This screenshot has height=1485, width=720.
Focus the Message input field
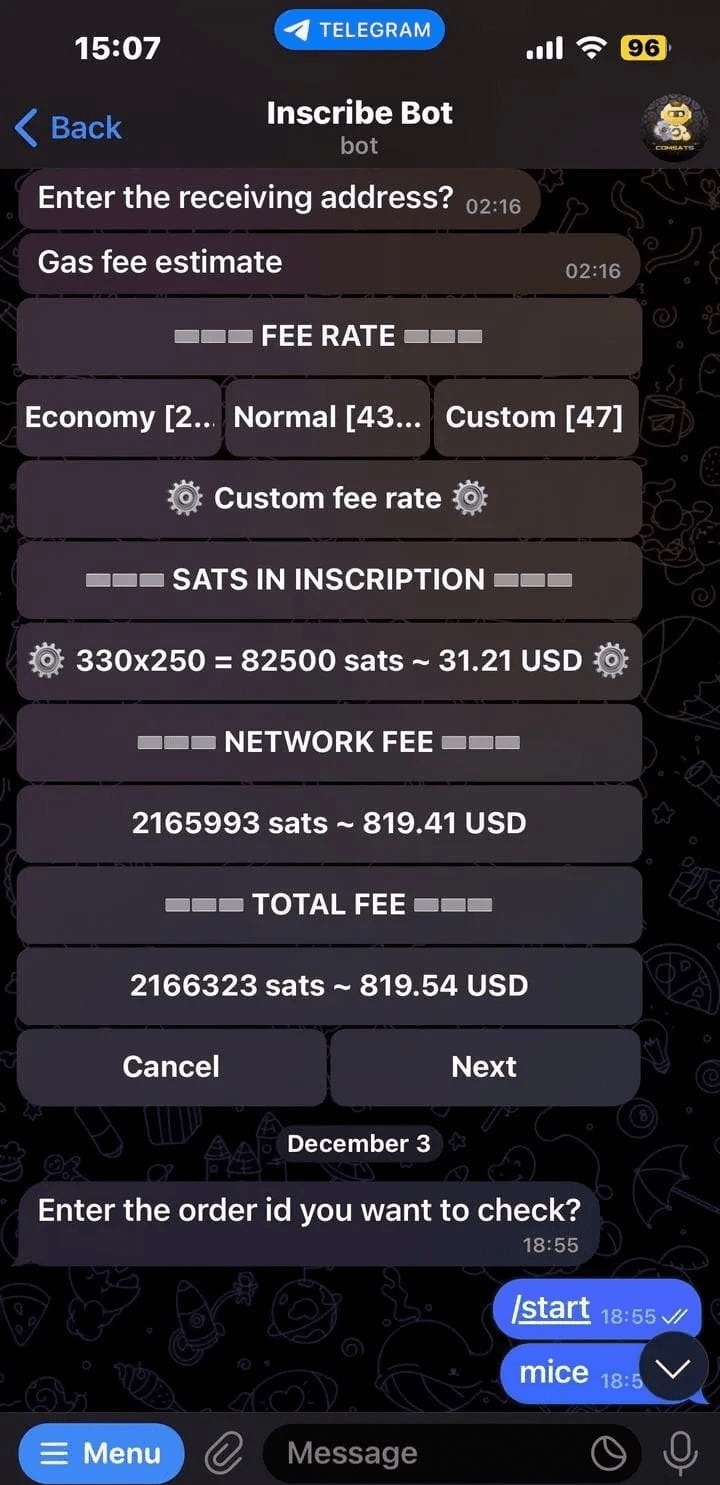[420, 1453]
